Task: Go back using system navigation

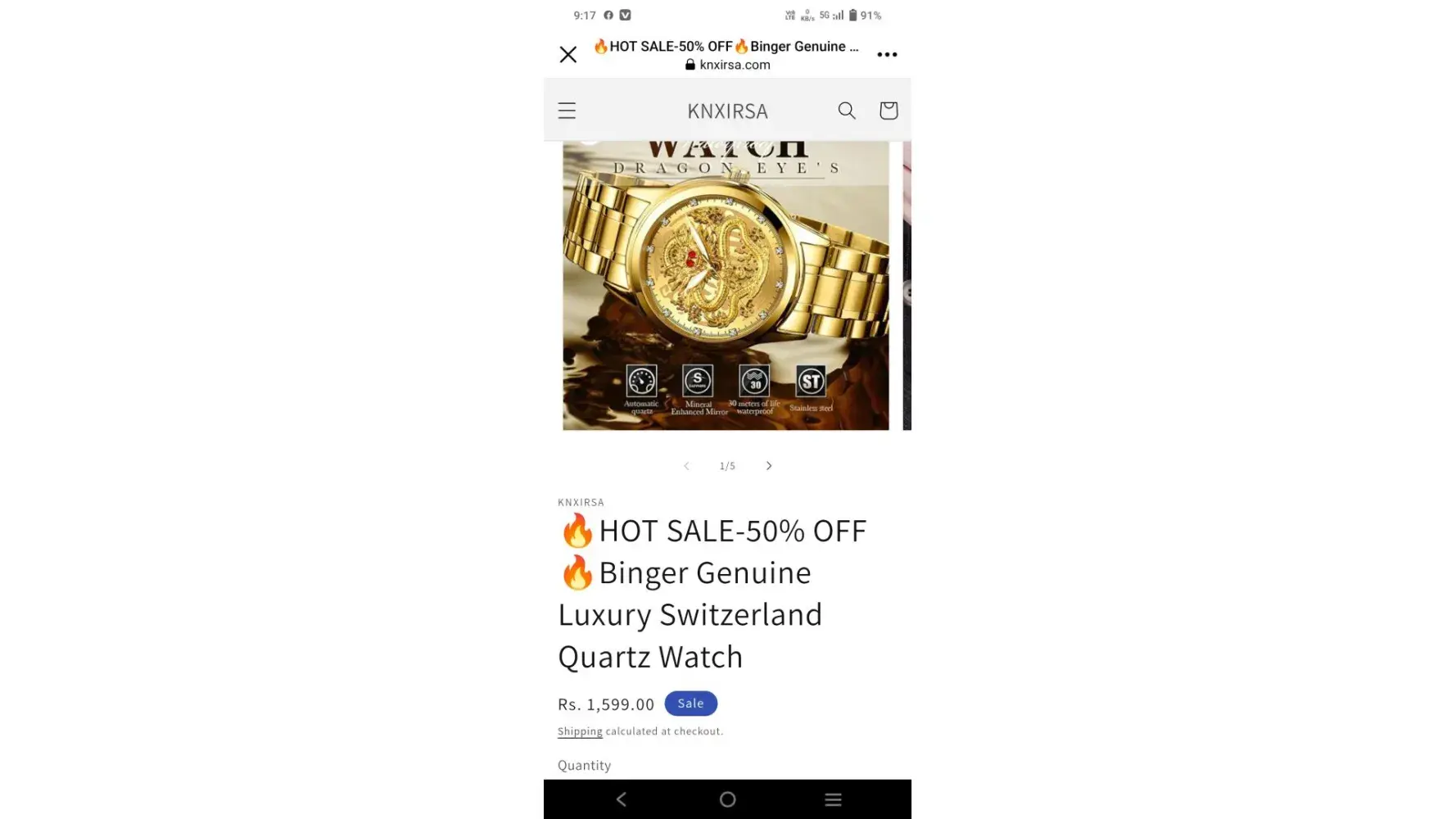Action: [622, 799]
